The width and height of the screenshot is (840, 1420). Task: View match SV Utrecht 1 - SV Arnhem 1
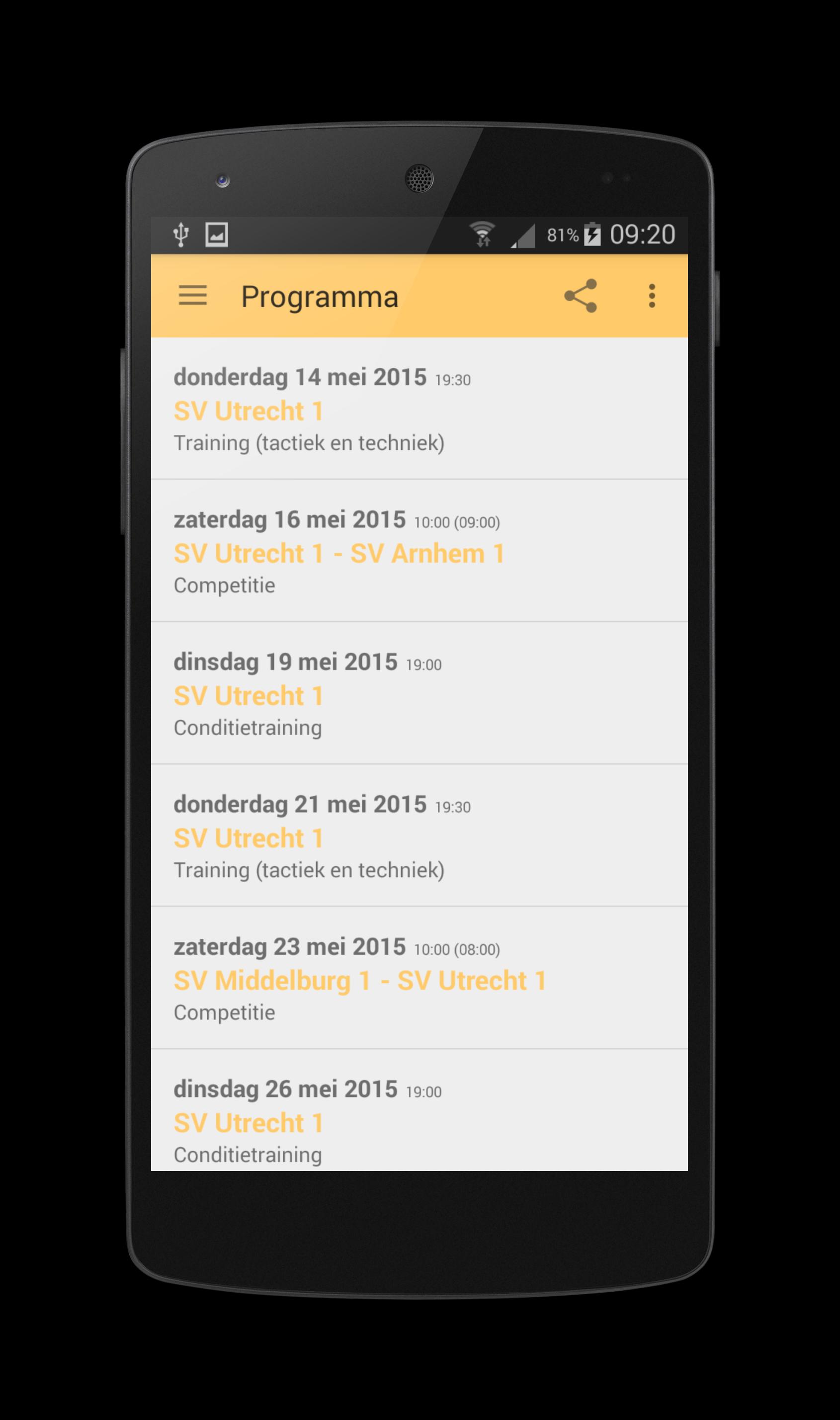coord(419,552)
